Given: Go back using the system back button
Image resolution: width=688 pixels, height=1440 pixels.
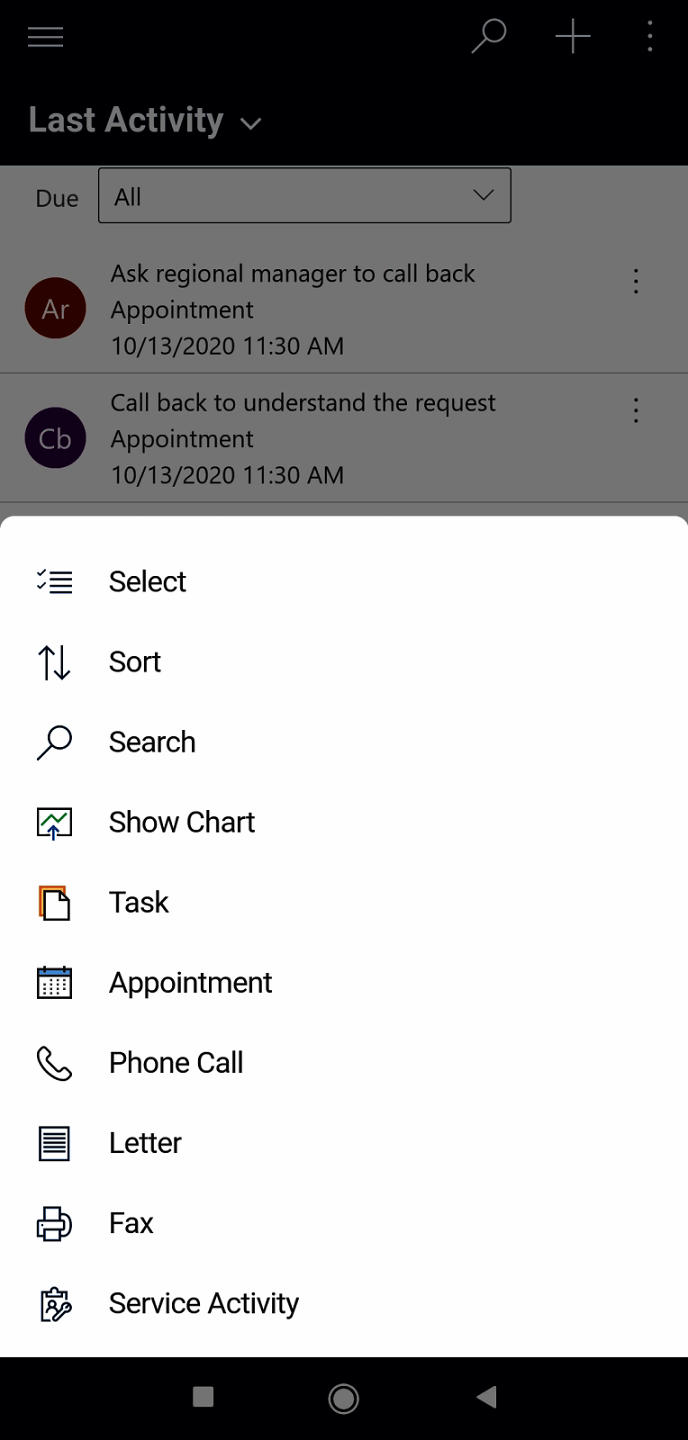Looking at the screenshot, I should [x=486, y=1397].
